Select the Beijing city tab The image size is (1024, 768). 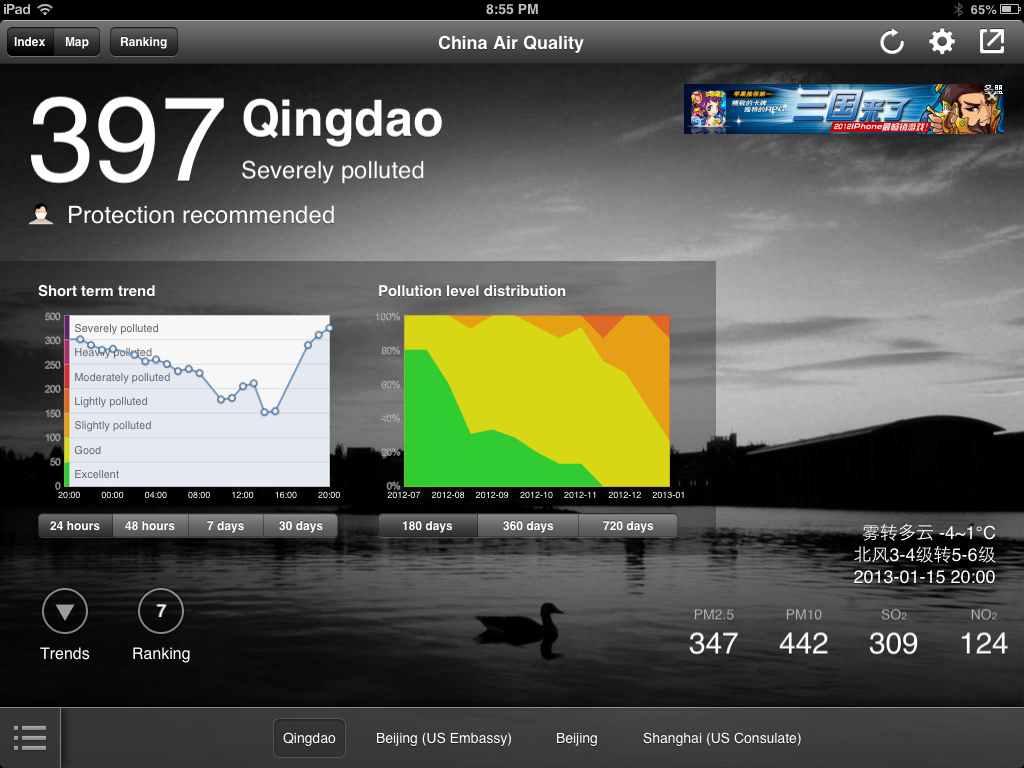tap(576, 738)
